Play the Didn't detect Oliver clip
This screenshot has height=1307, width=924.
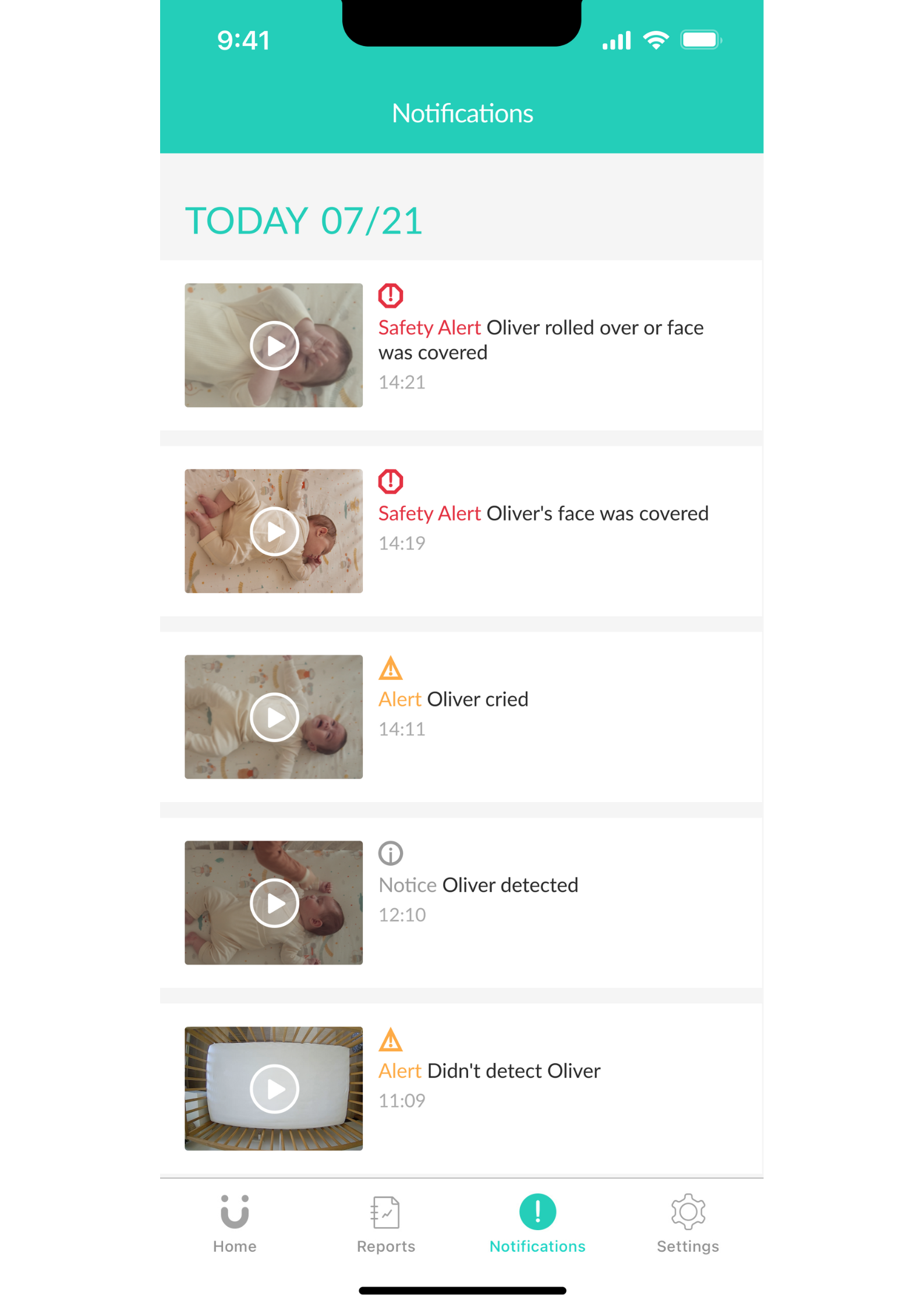[x=274, y=1088]
